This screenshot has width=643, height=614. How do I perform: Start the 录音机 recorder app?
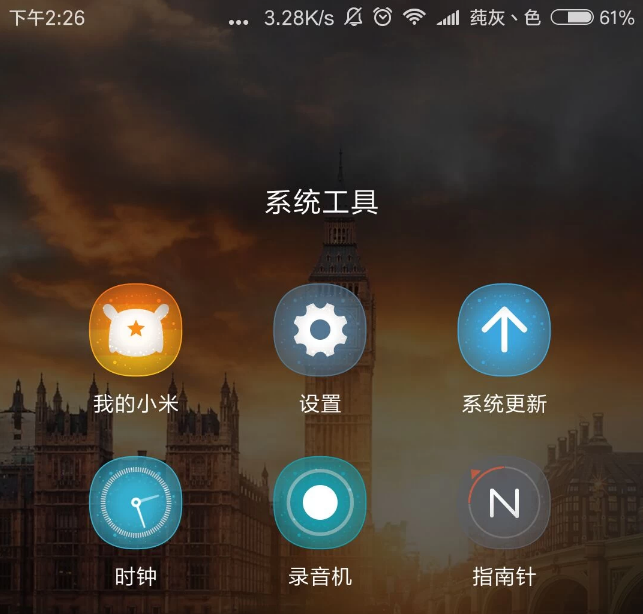click(x=320, y=502)
